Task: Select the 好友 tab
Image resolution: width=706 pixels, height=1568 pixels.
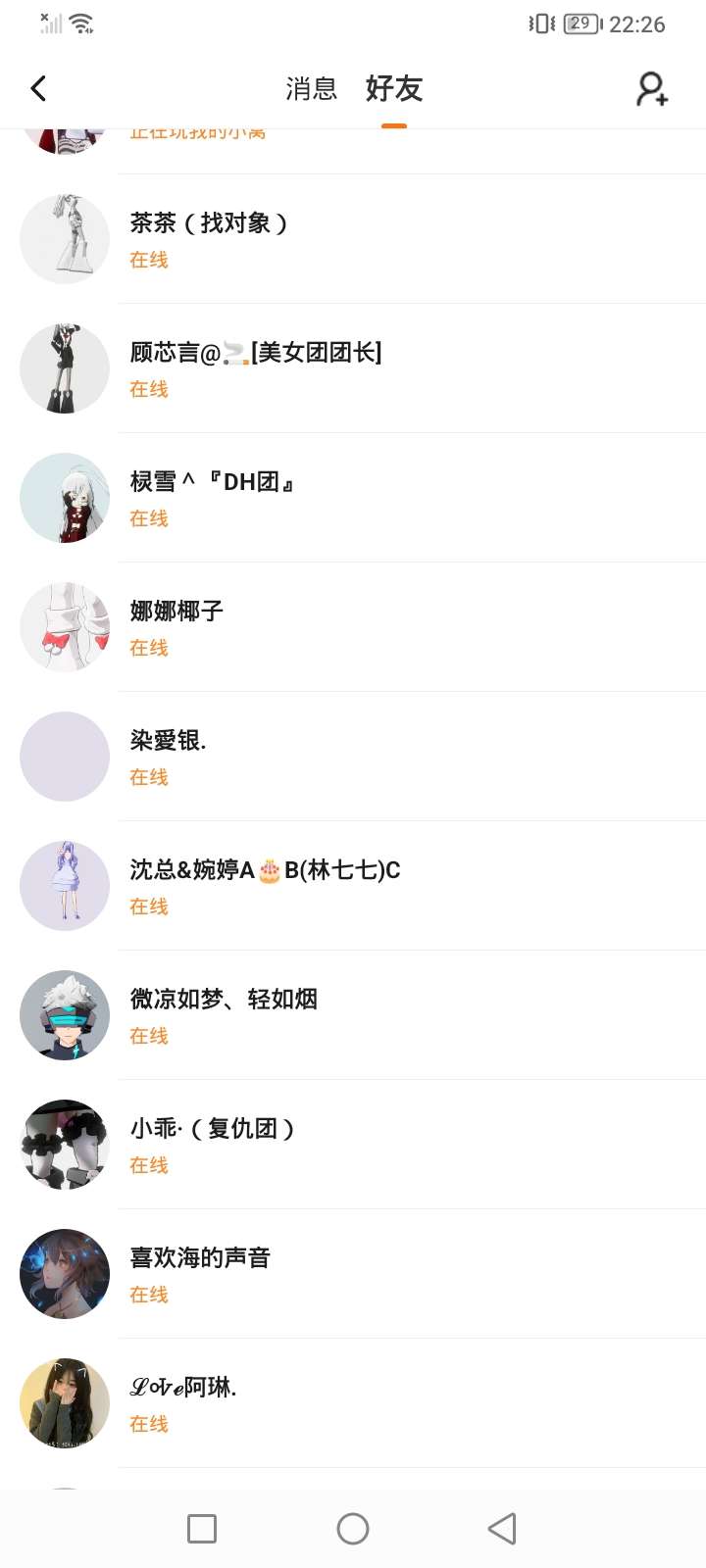Action: tap(394, 89)
